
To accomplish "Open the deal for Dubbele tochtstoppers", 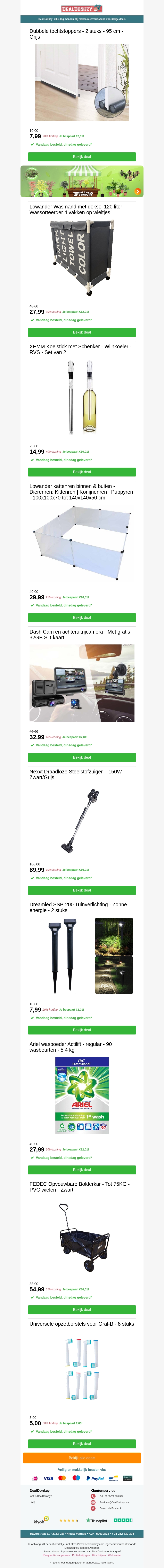I will (82, 156).
